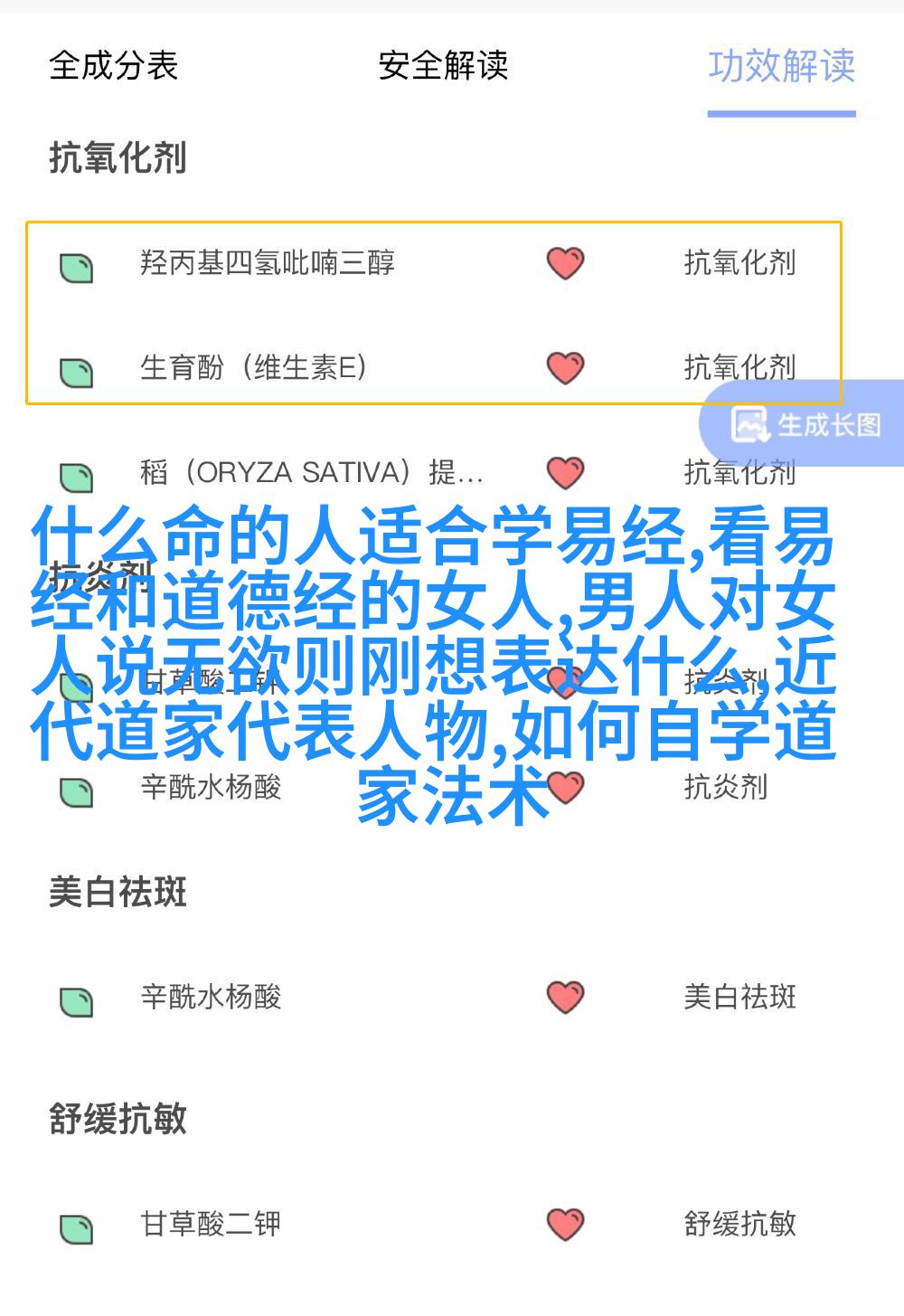Screen dimensions: 904x1316
Task: Open 甘草酸二钾 under 舒缓抗敏
Action: [211, 1224]
